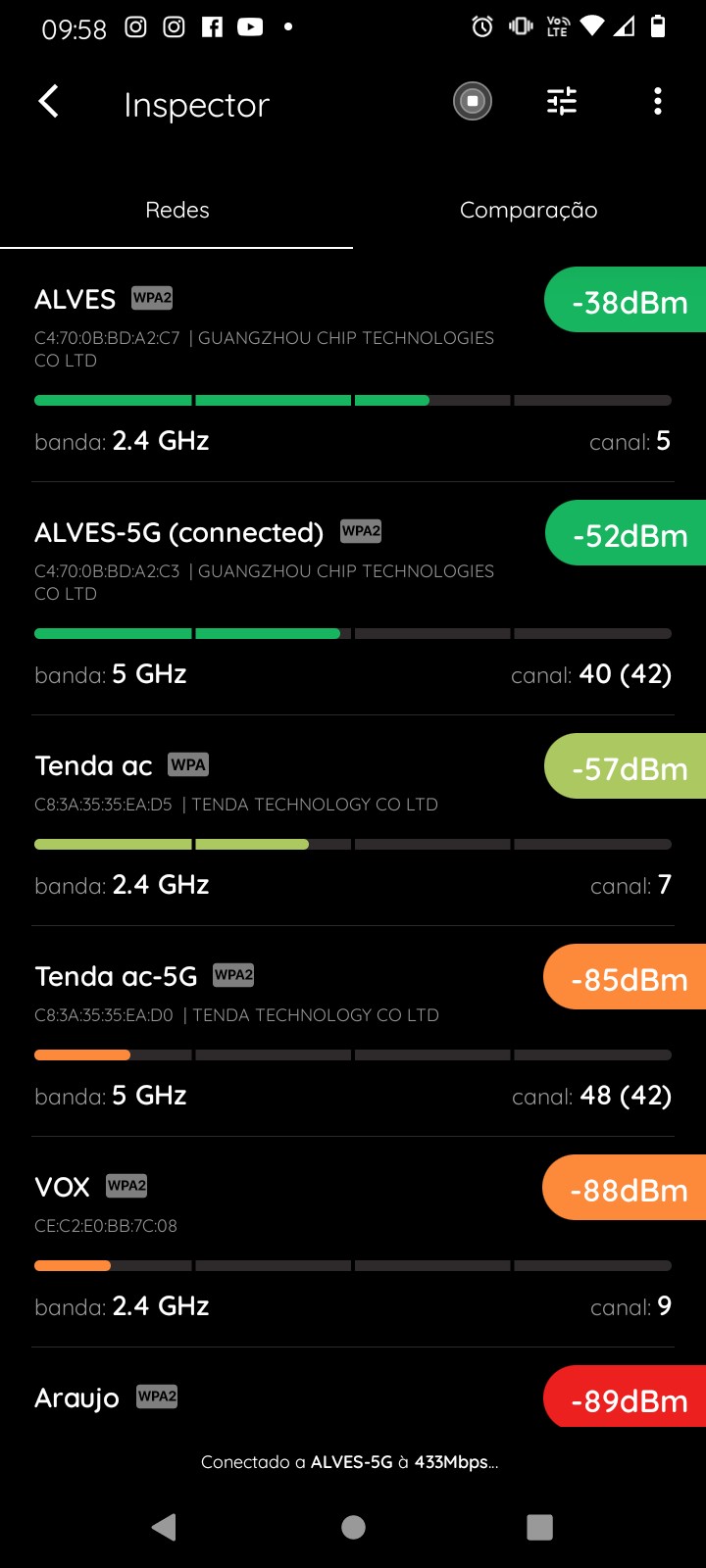Screen dimensions: 706x1568
Task: Open the filter settings sliders
Action: (x=562, y=102)
